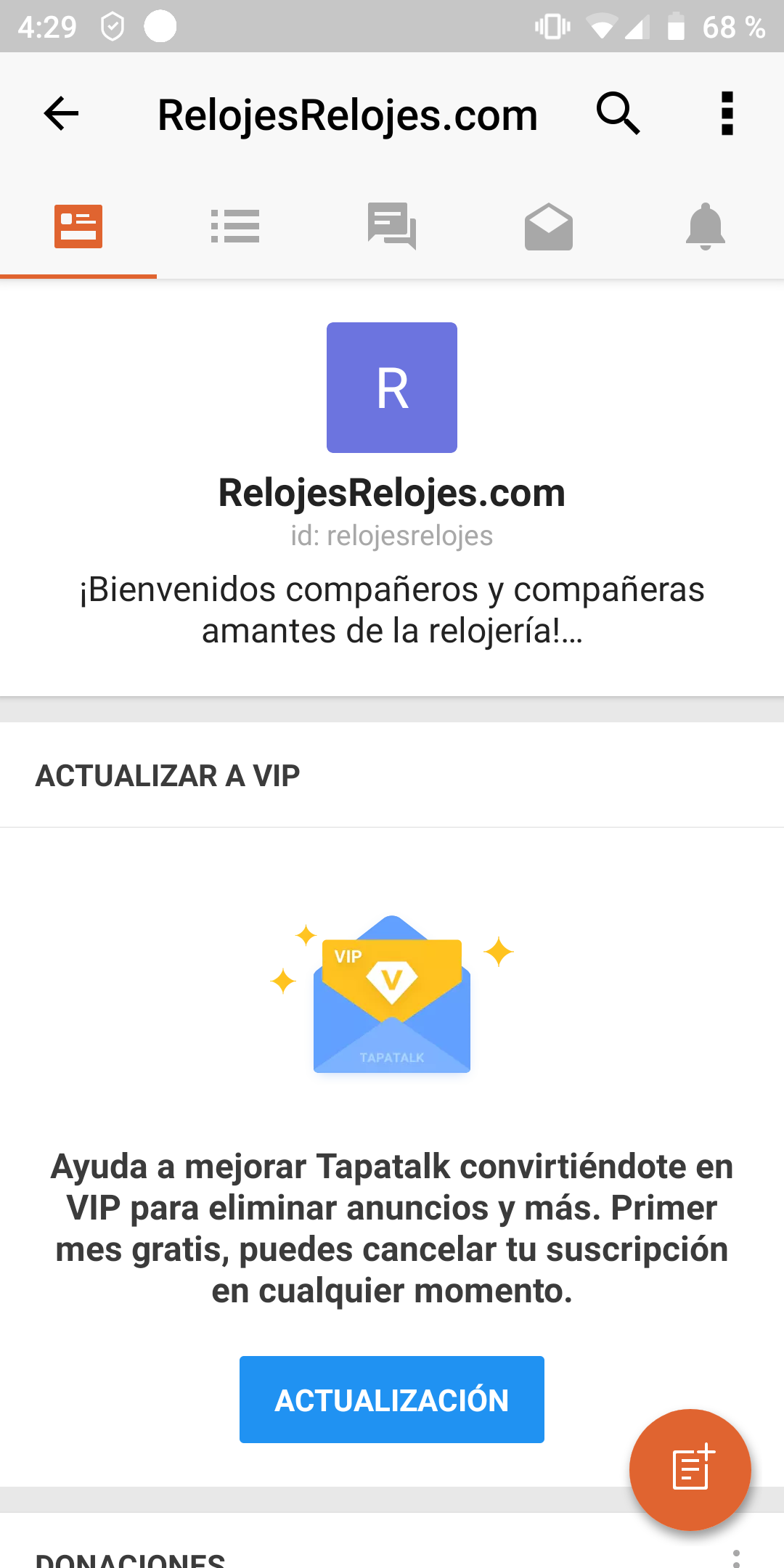Open the top bar overflow menu
The image size is (784, 1568).
click(727, 114)
